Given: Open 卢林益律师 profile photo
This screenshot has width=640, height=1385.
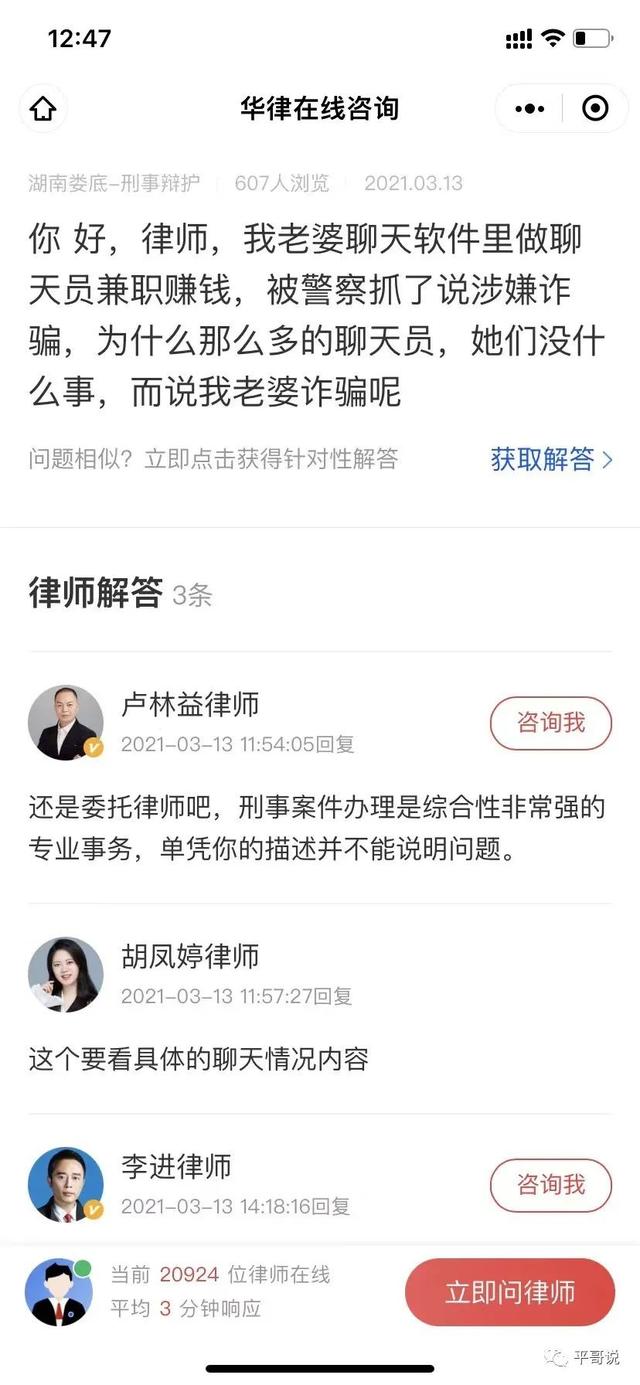Looking at the screenshot, I should pyautogui.click(x=66, y=723).
